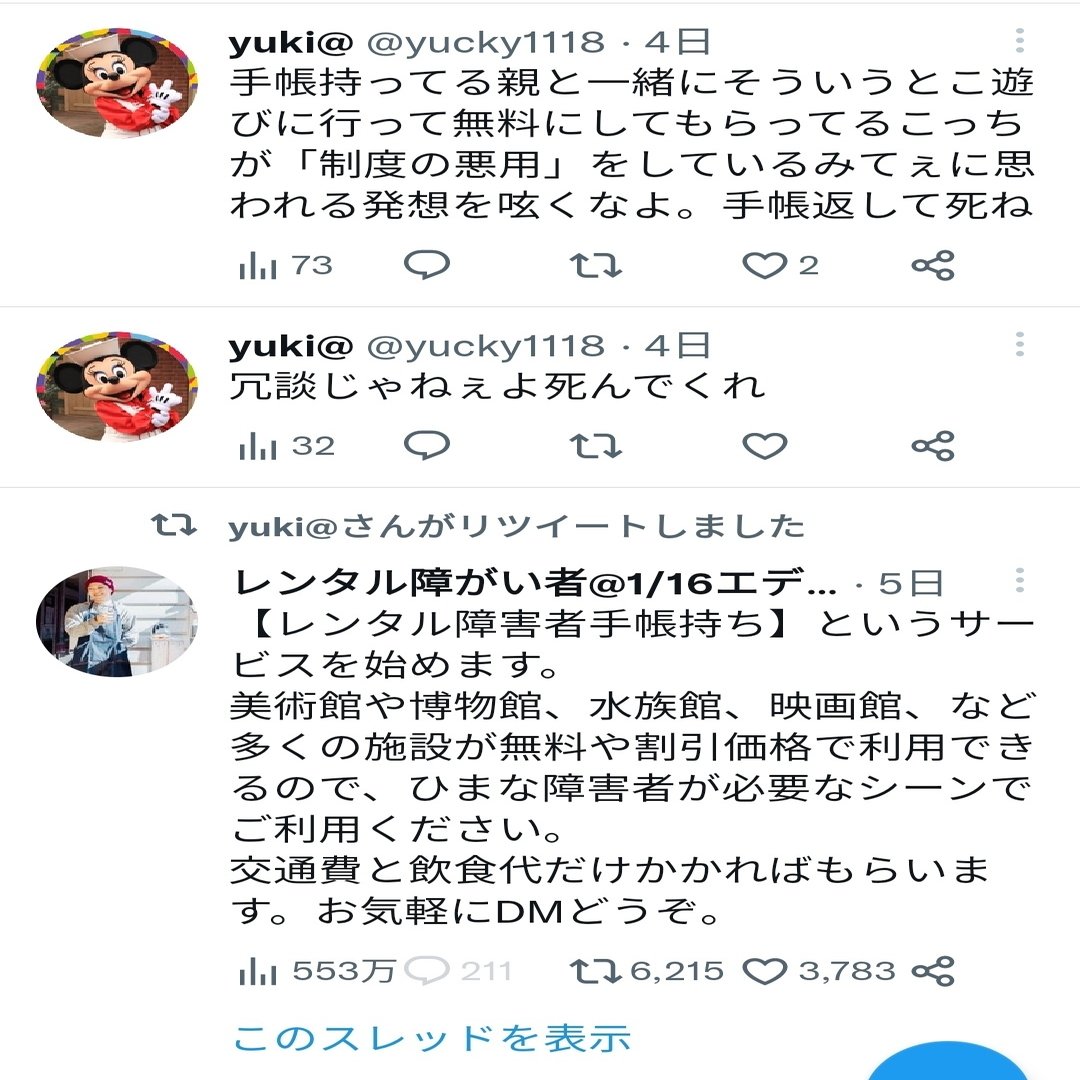
Task: Compose a new tweet with the blue button
Action: click(945, 1065)
